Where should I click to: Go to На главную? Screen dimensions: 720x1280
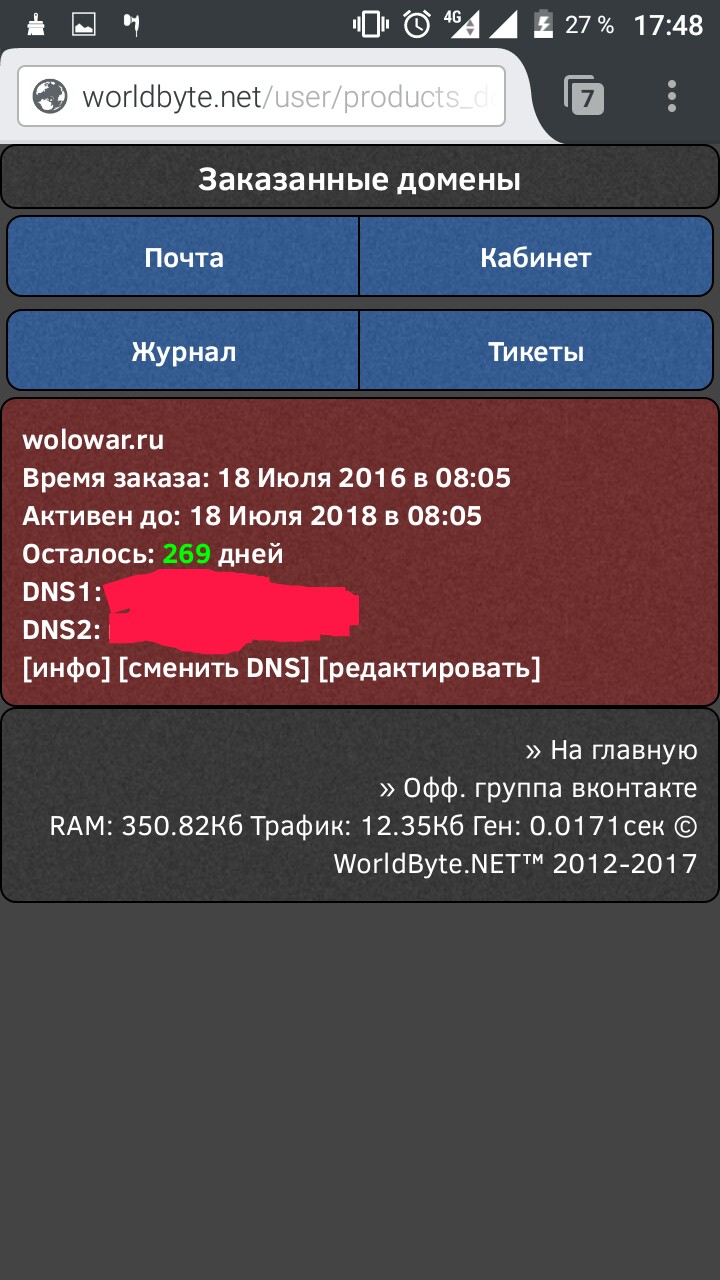(x=611, y=750)
